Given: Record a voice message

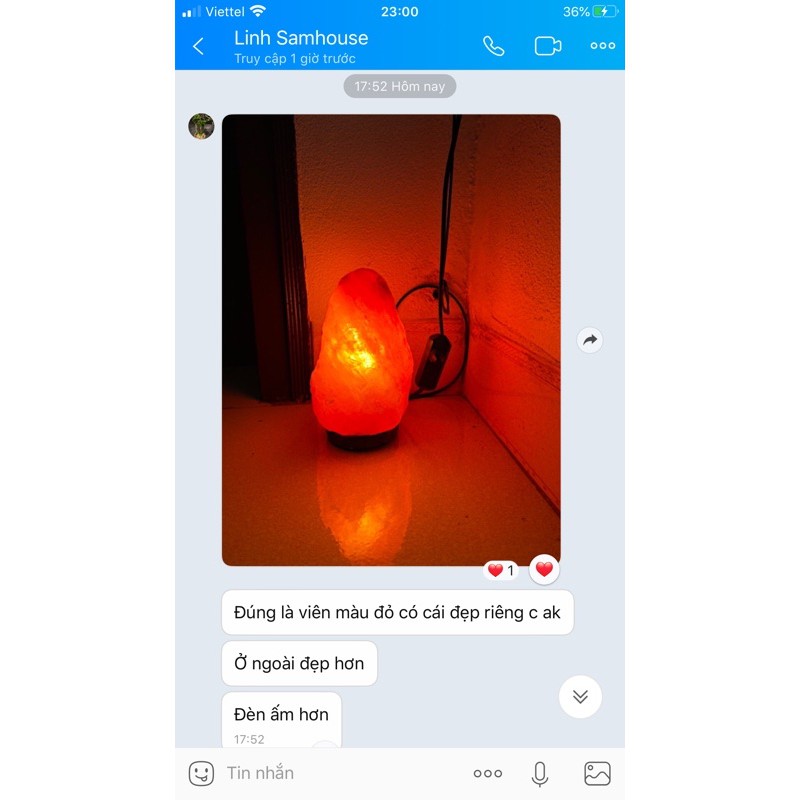Looking at the screenshot, I should coord(540,773).
